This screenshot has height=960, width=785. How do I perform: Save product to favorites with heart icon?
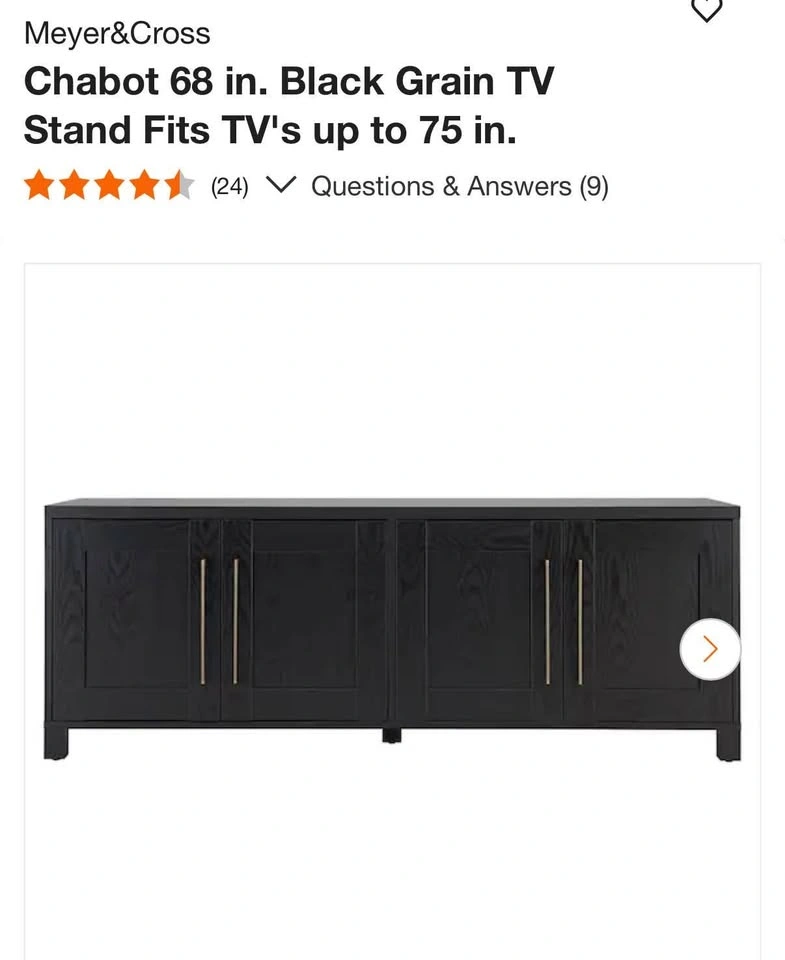point(707,9)
